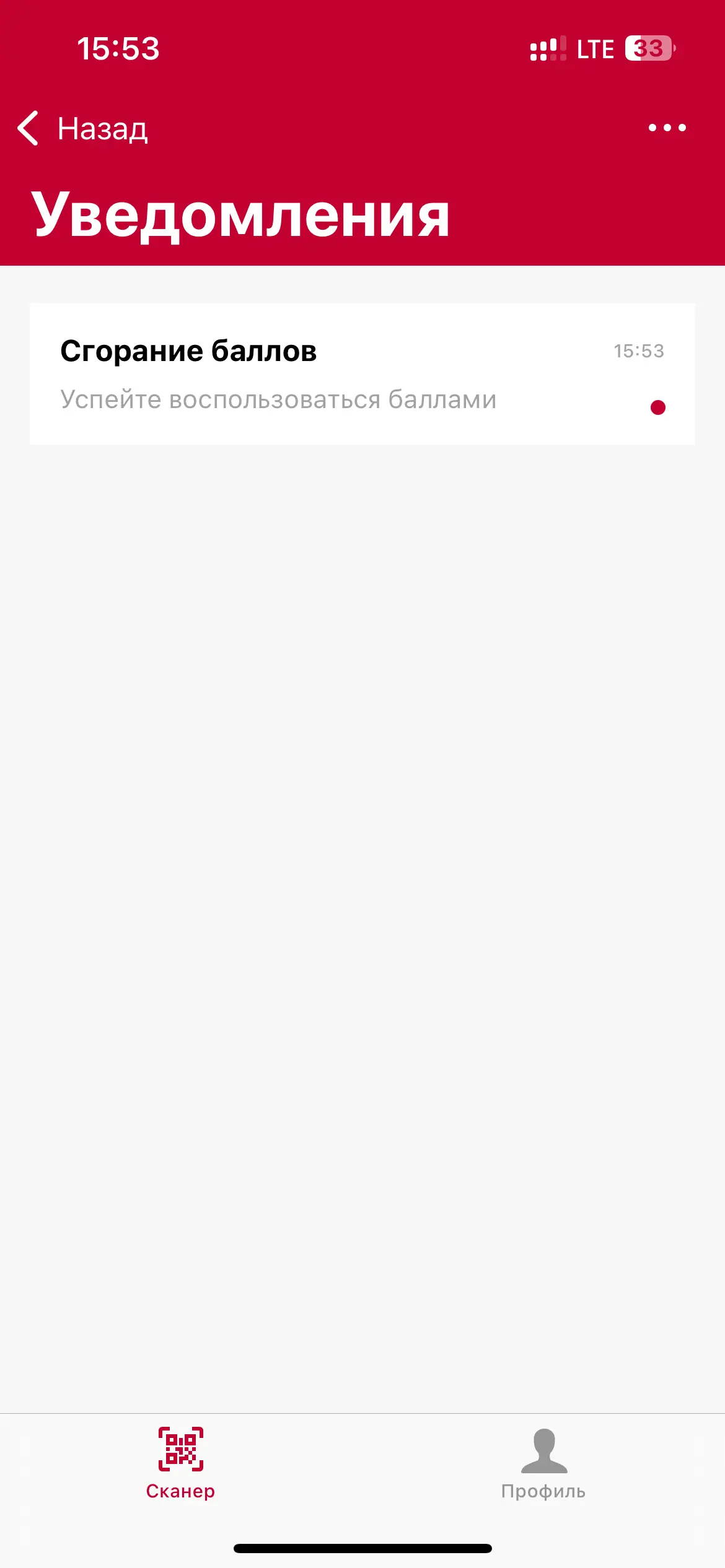Open the three-dot overflow menu
The image size is (725, 1568).
(x=667, y=128)
